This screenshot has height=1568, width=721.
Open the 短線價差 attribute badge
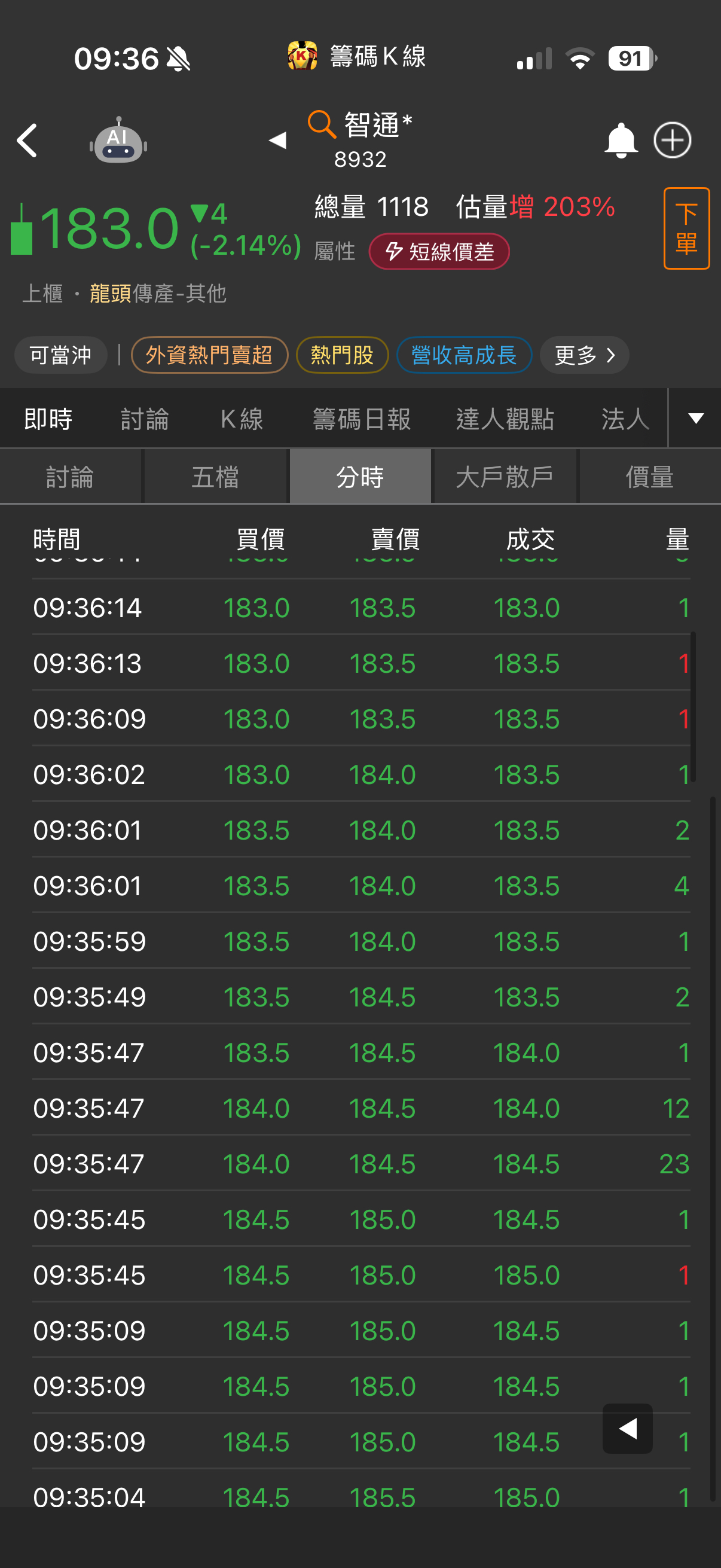(439, 251)
